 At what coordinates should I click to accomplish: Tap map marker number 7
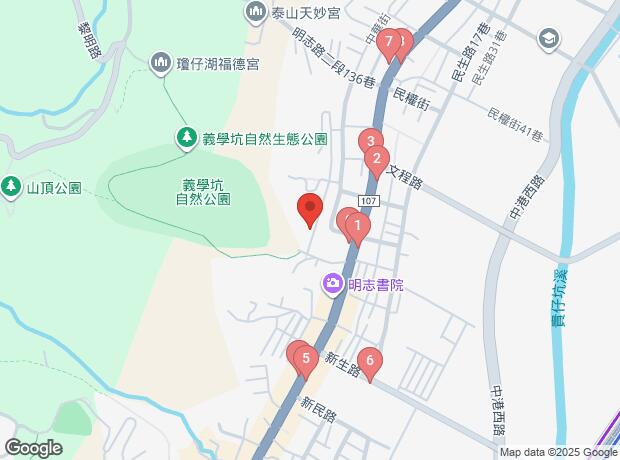pos(388,42)
